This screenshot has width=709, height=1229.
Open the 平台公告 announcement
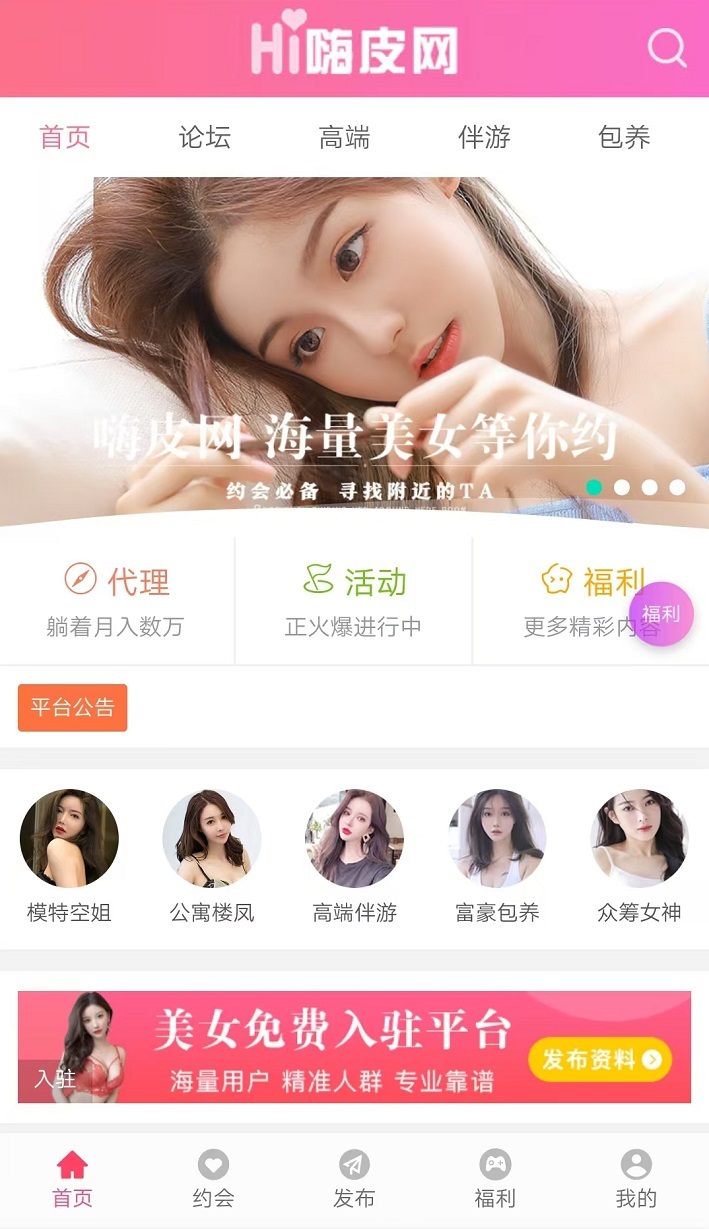(x=72, y=708)
